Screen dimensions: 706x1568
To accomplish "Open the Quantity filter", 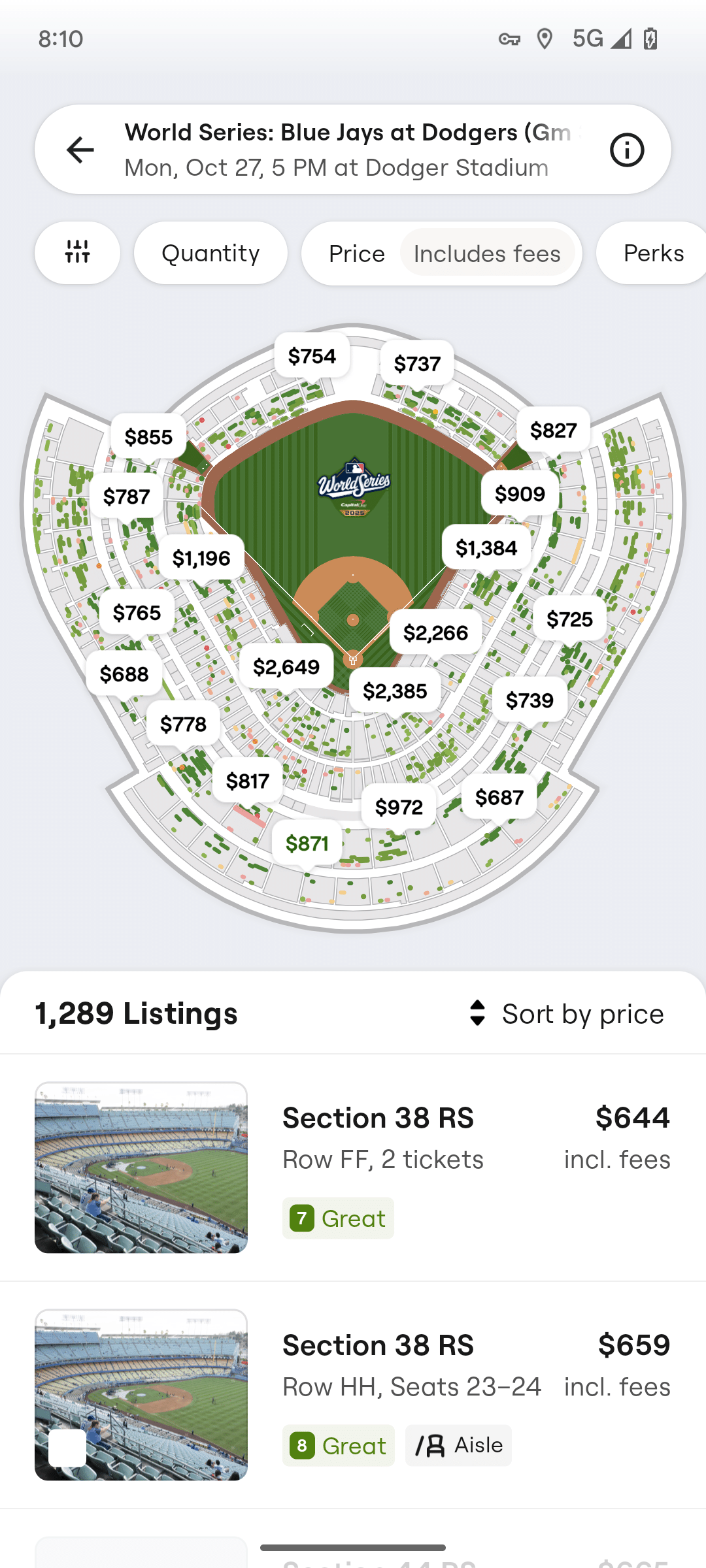I will pos(210,253).
